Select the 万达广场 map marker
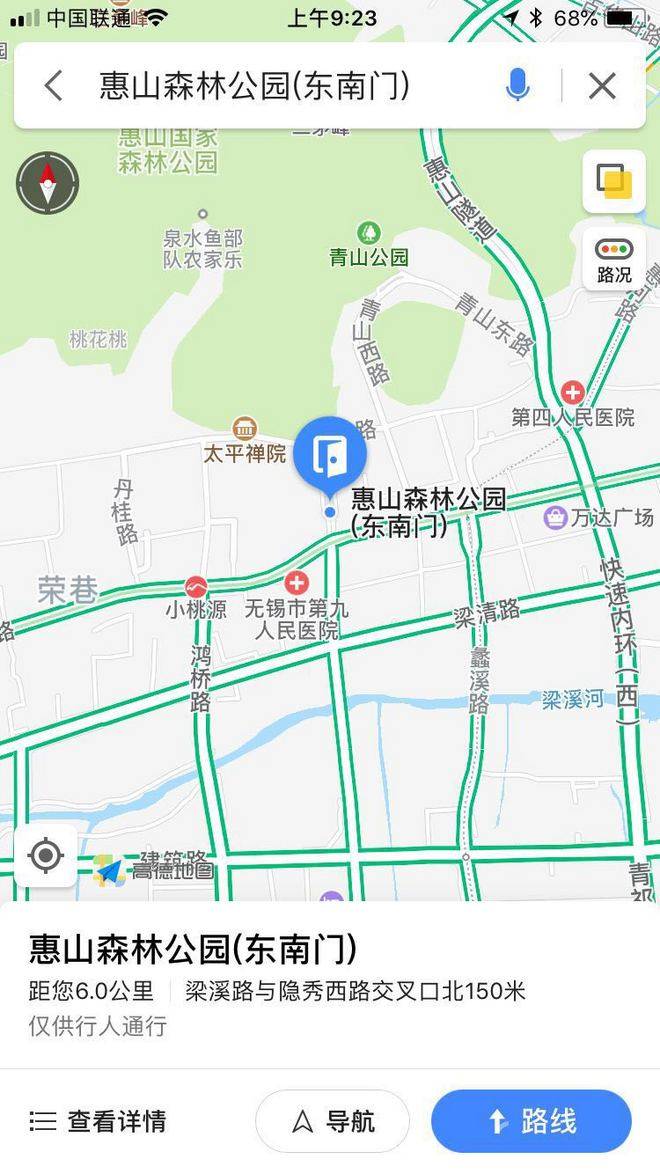Viewport: 660px width, 1174px height. [555, 517]
